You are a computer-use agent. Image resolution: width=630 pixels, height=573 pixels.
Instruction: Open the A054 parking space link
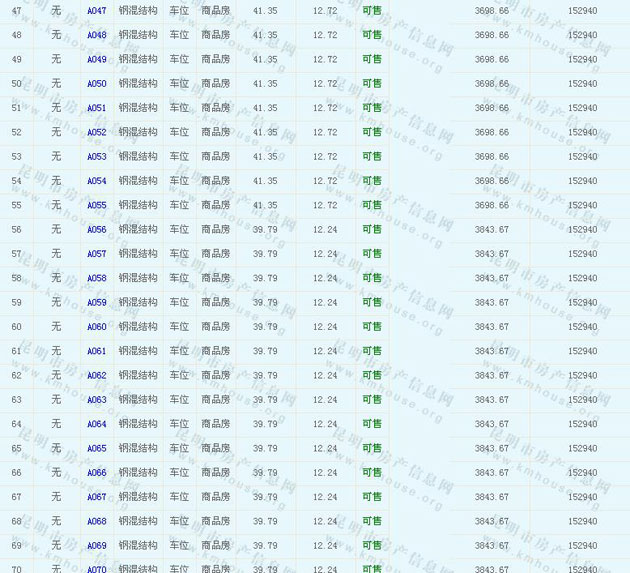[96, 181]
